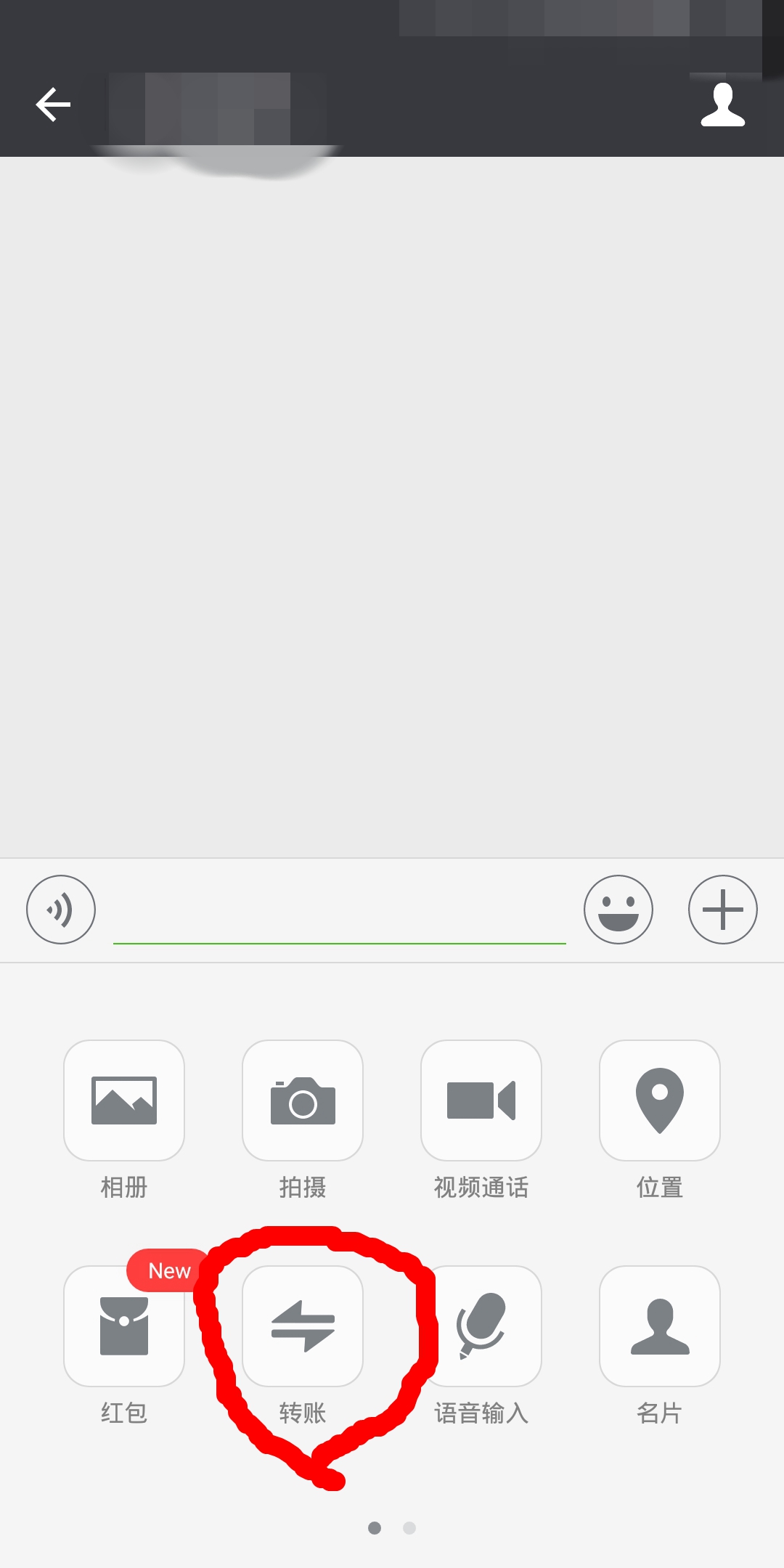Go back using the arrow
The image size is (784, 1568).
click(53, 105)
